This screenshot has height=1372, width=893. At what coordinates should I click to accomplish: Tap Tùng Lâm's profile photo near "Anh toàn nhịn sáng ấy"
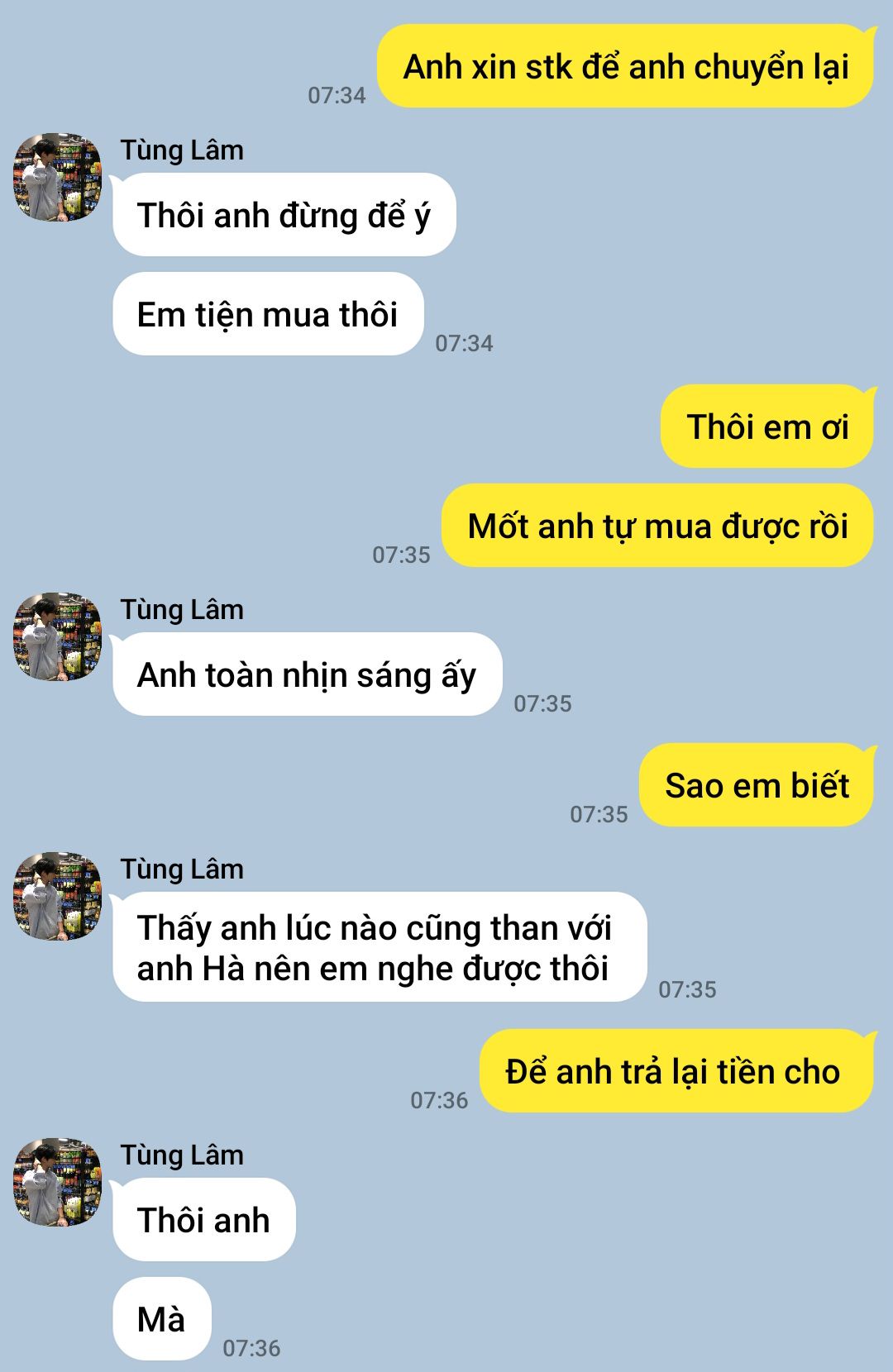pyautogui.click(x=57, y=636)
